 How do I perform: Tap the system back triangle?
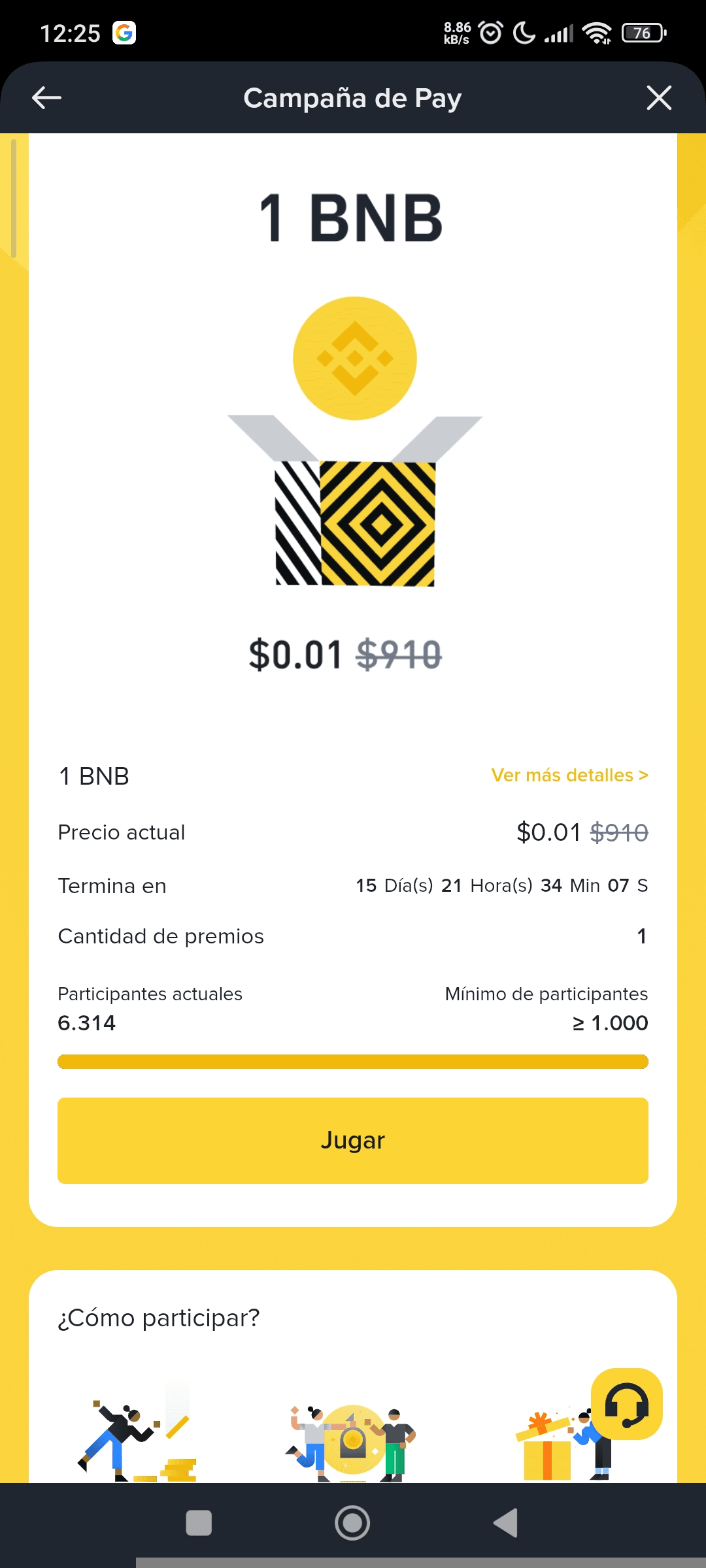point(505,1523)
